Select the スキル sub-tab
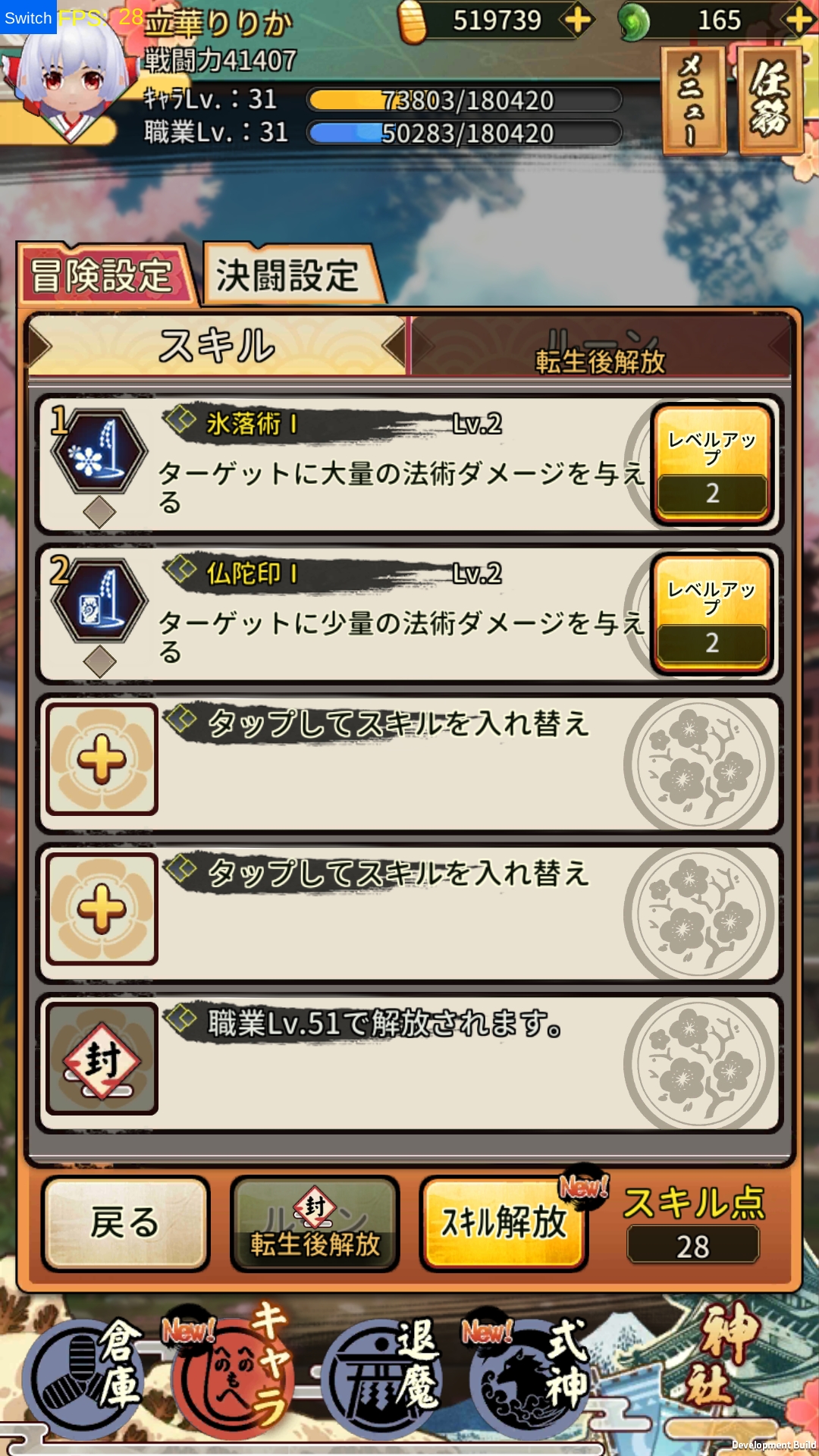This screenshot has height=1456, width=819. [218, 346]
